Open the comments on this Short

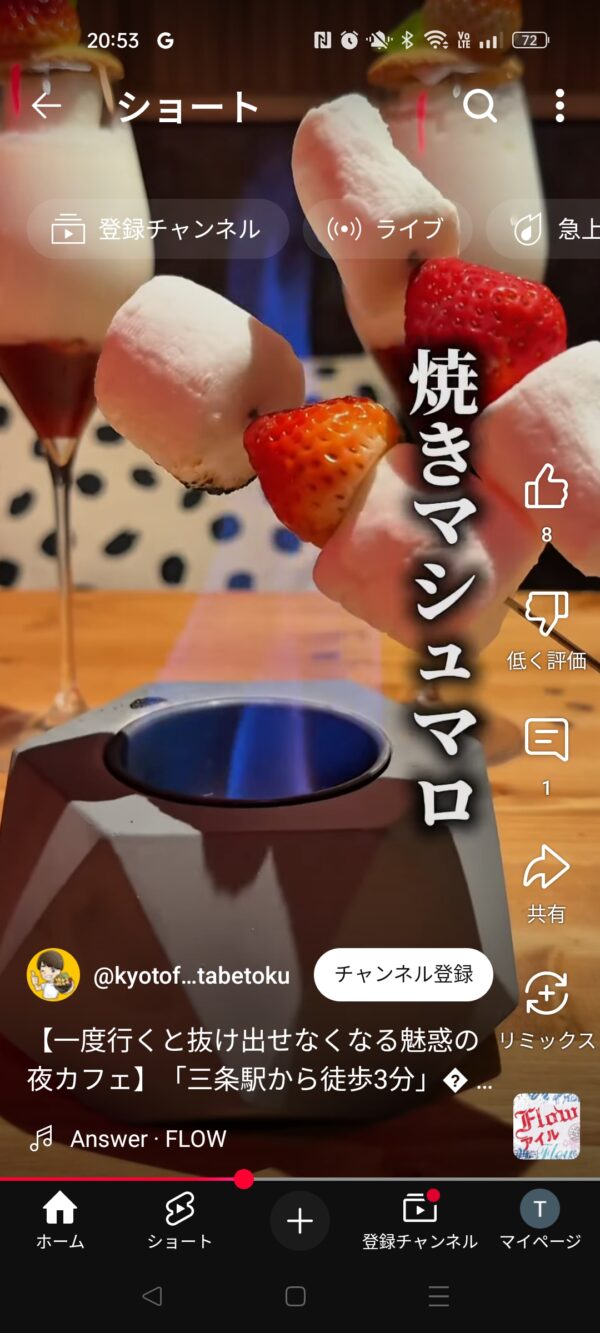pos(546,741)
